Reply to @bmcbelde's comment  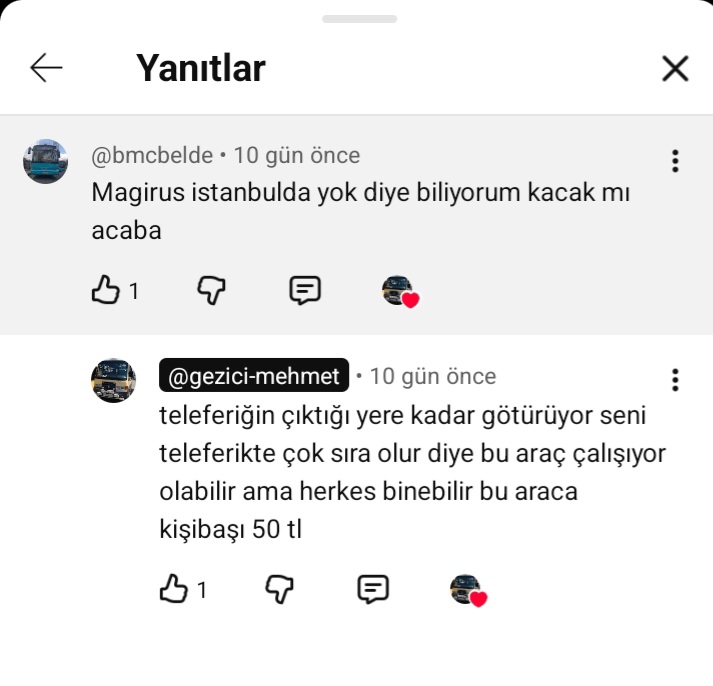pos(304,291)
